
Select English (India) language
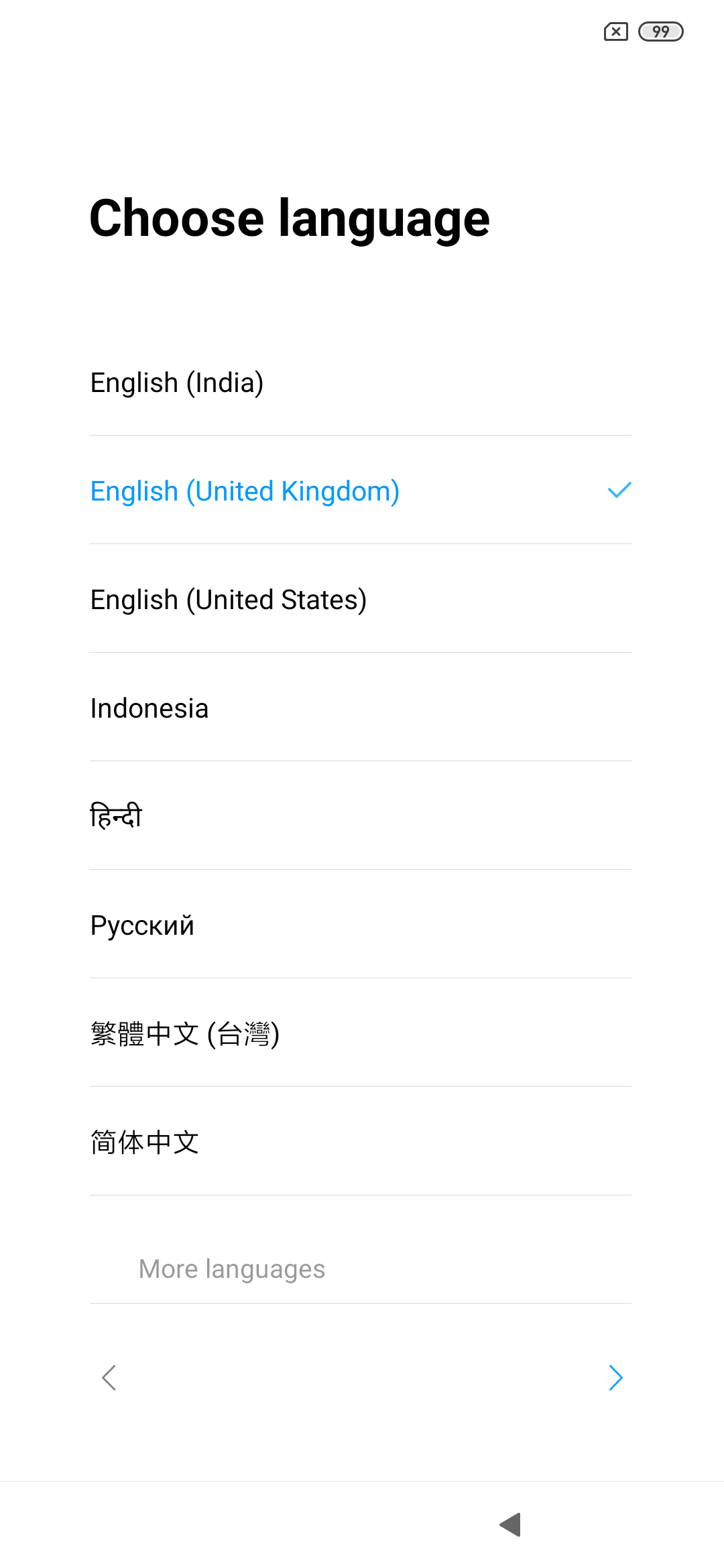[177, 383]
